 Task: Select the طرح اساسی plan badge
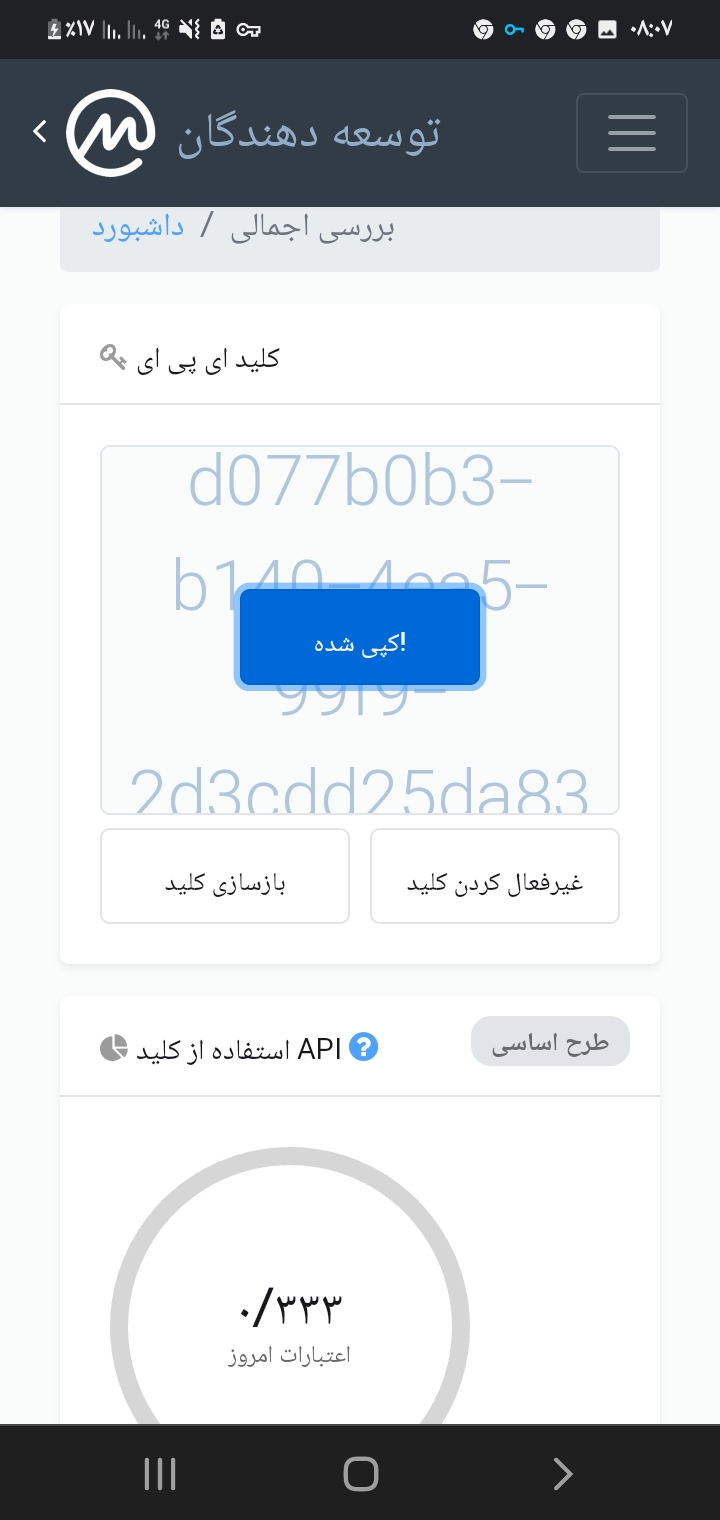(x=550, y=1041)
